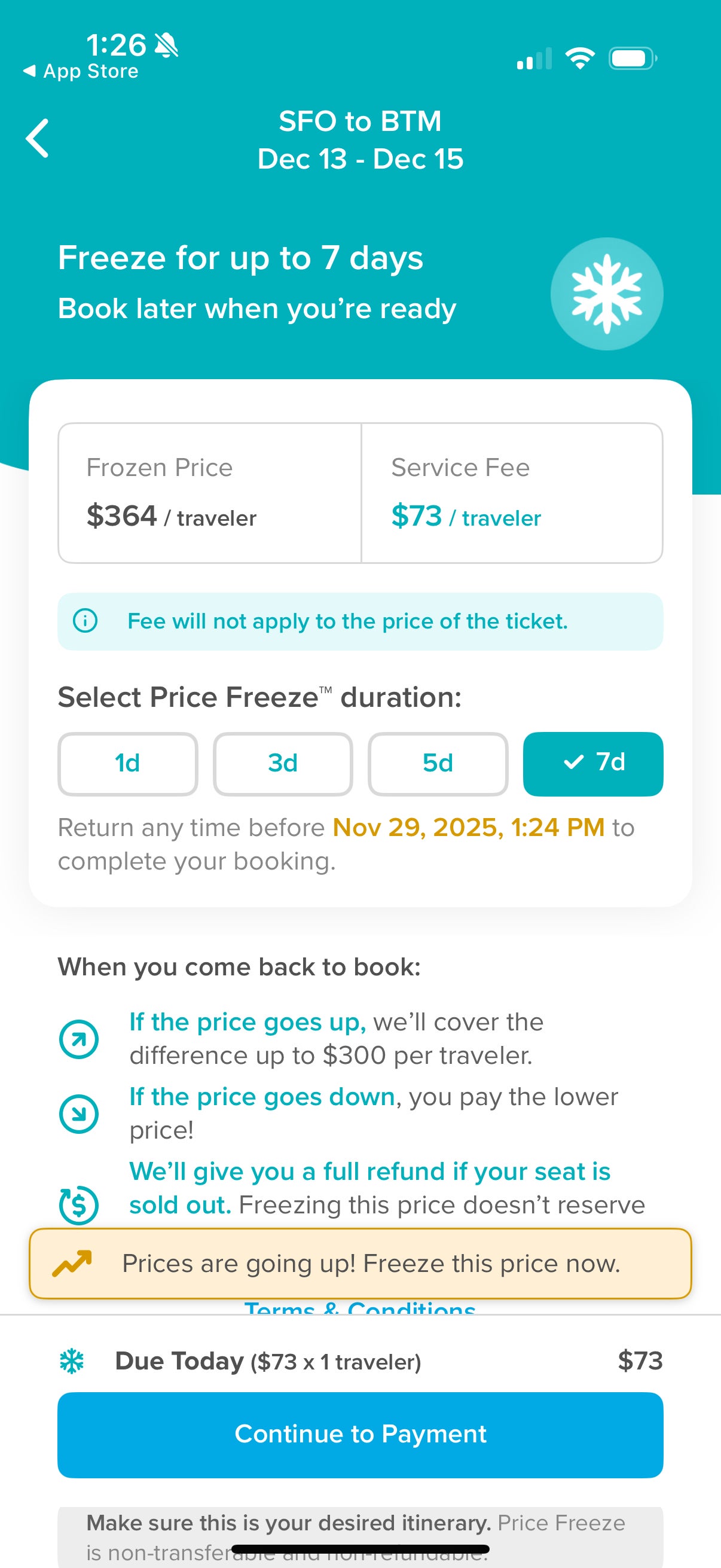721x1568 pixels.
Task: Select the 5d freeze duration
Action: 438,764
